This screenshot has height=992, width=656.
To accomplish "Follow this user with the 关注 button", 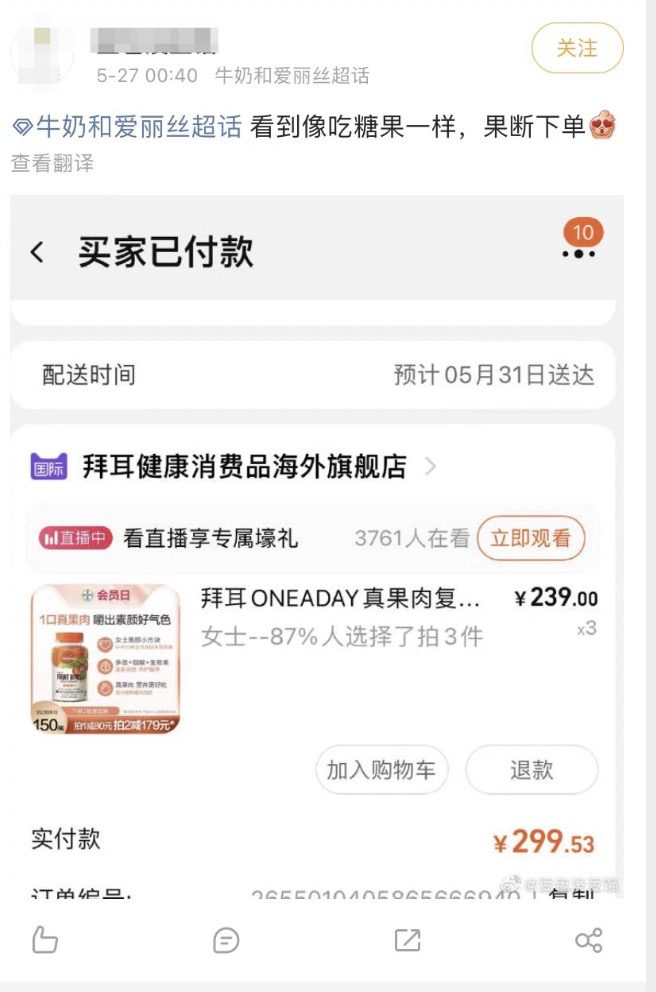I will pos(577,48).
